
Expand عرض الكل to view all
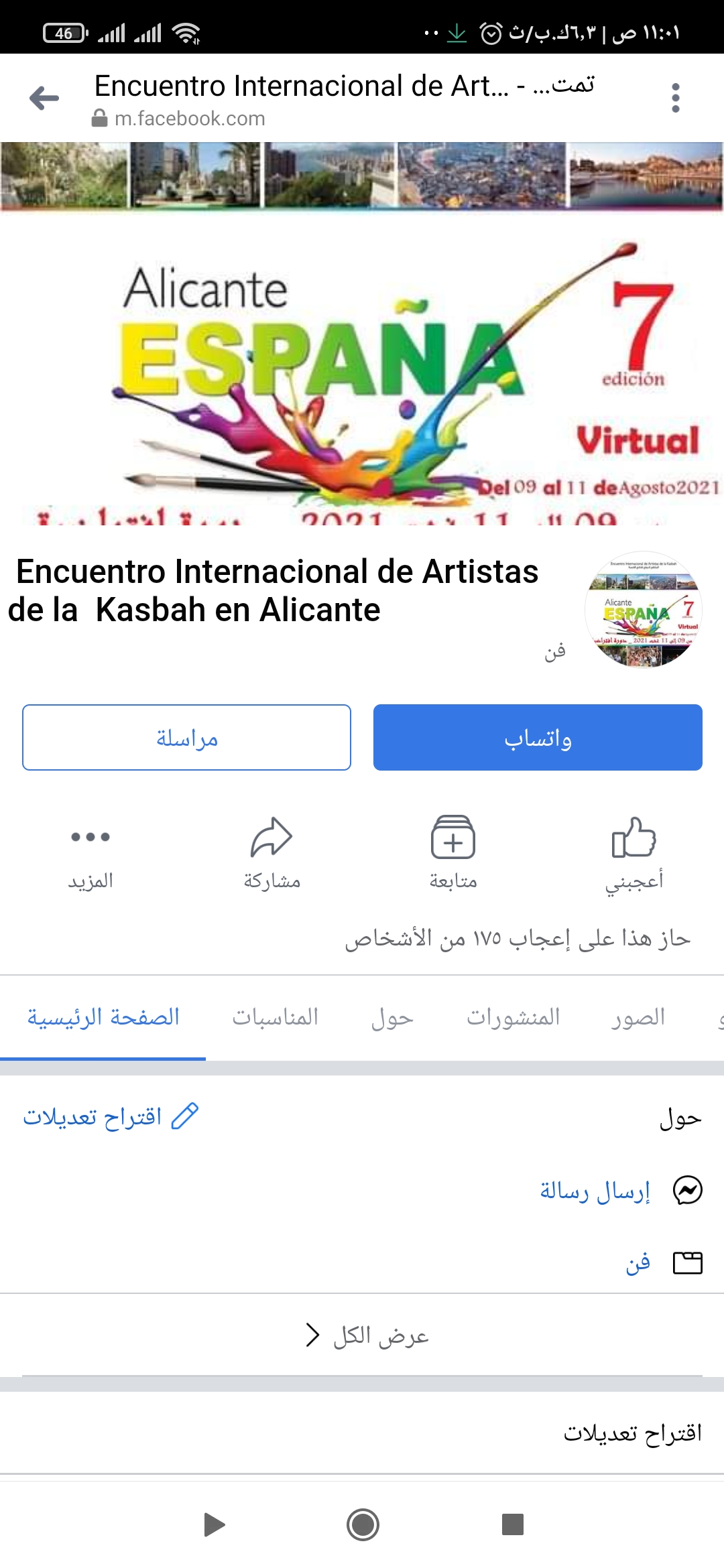(x=367, y=1335)
